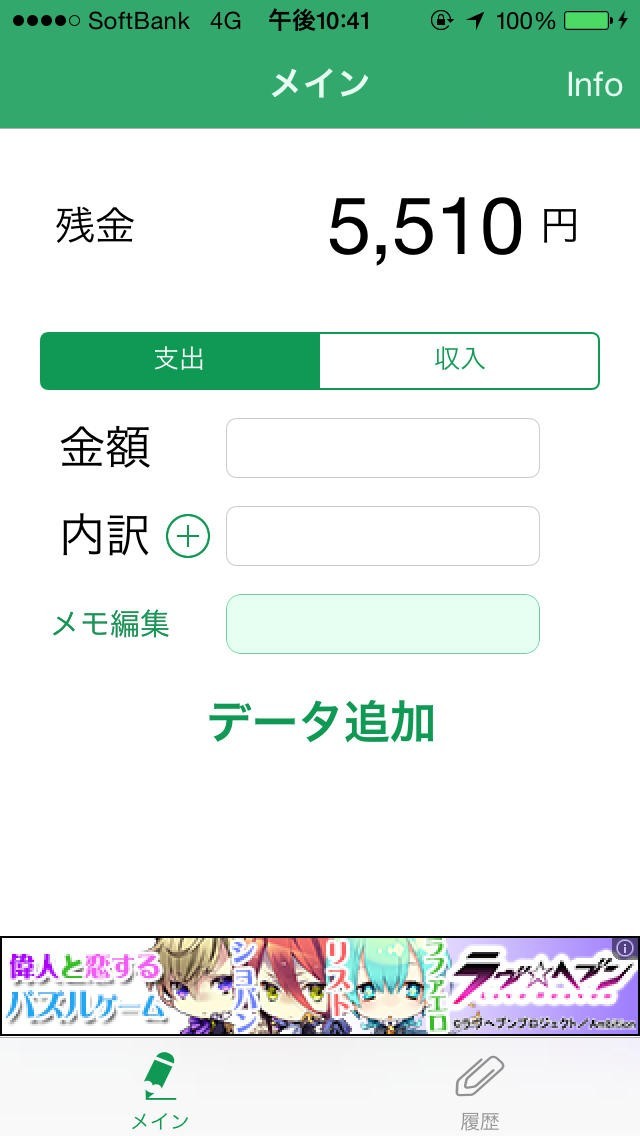
Task: Tap the green memo field
Action: coord(382,624)
